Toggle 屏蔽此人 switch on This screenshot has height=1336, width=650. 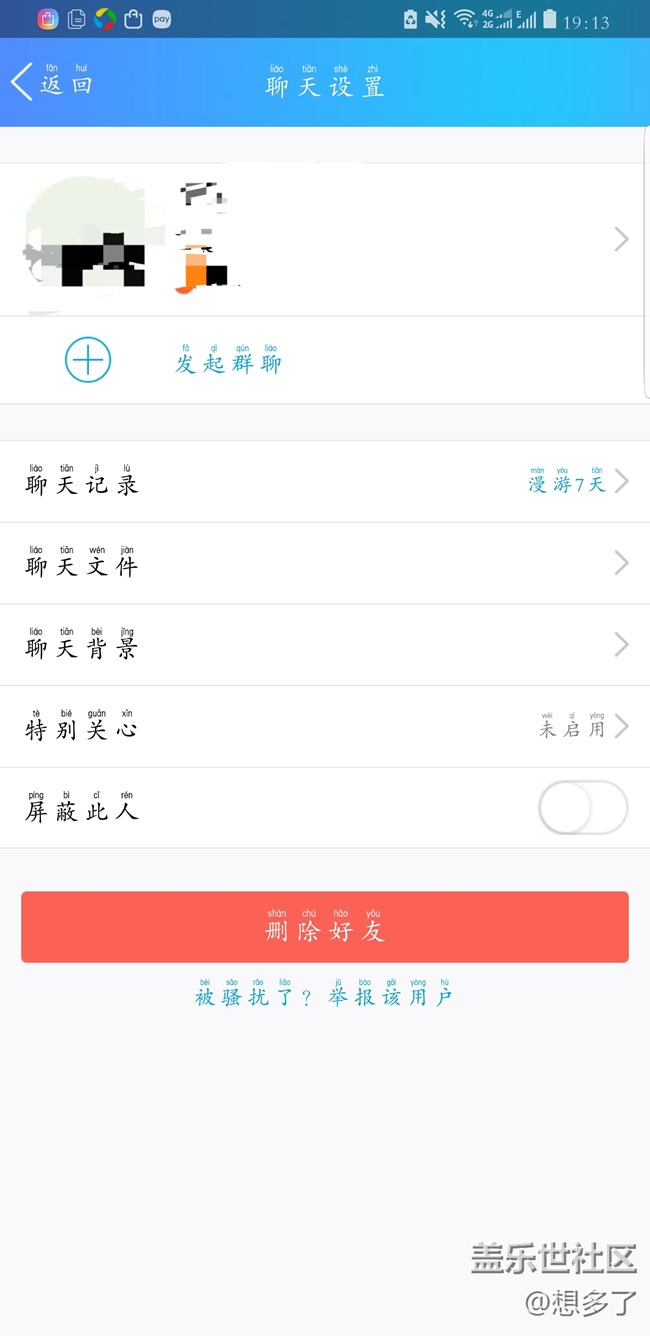tap(583, 808)
